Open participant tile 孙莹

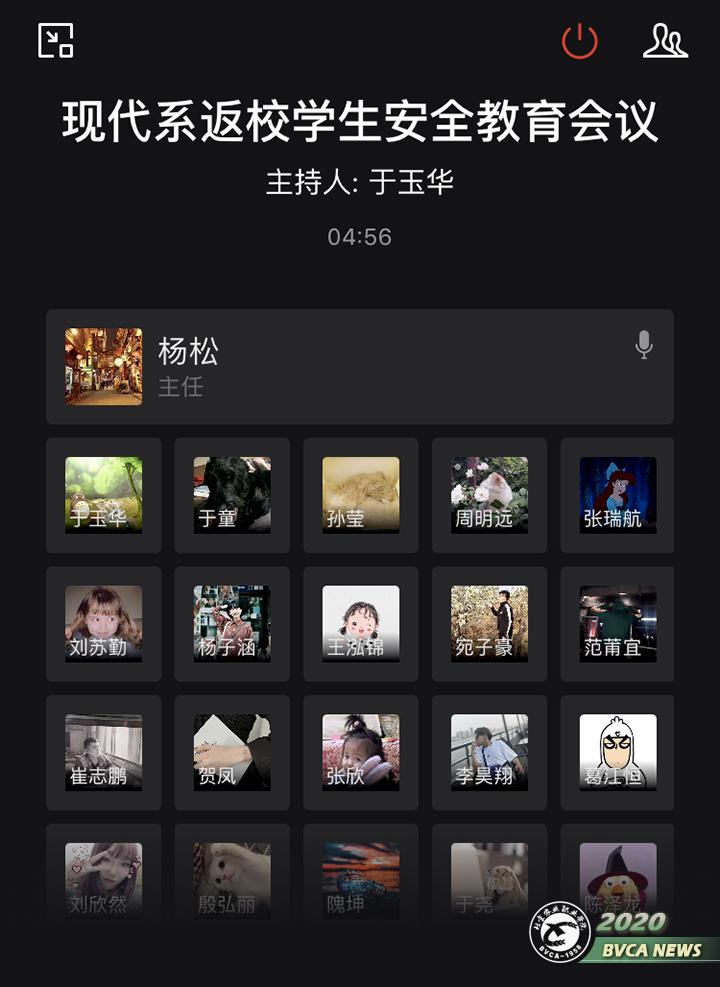[x=361, y=495]
